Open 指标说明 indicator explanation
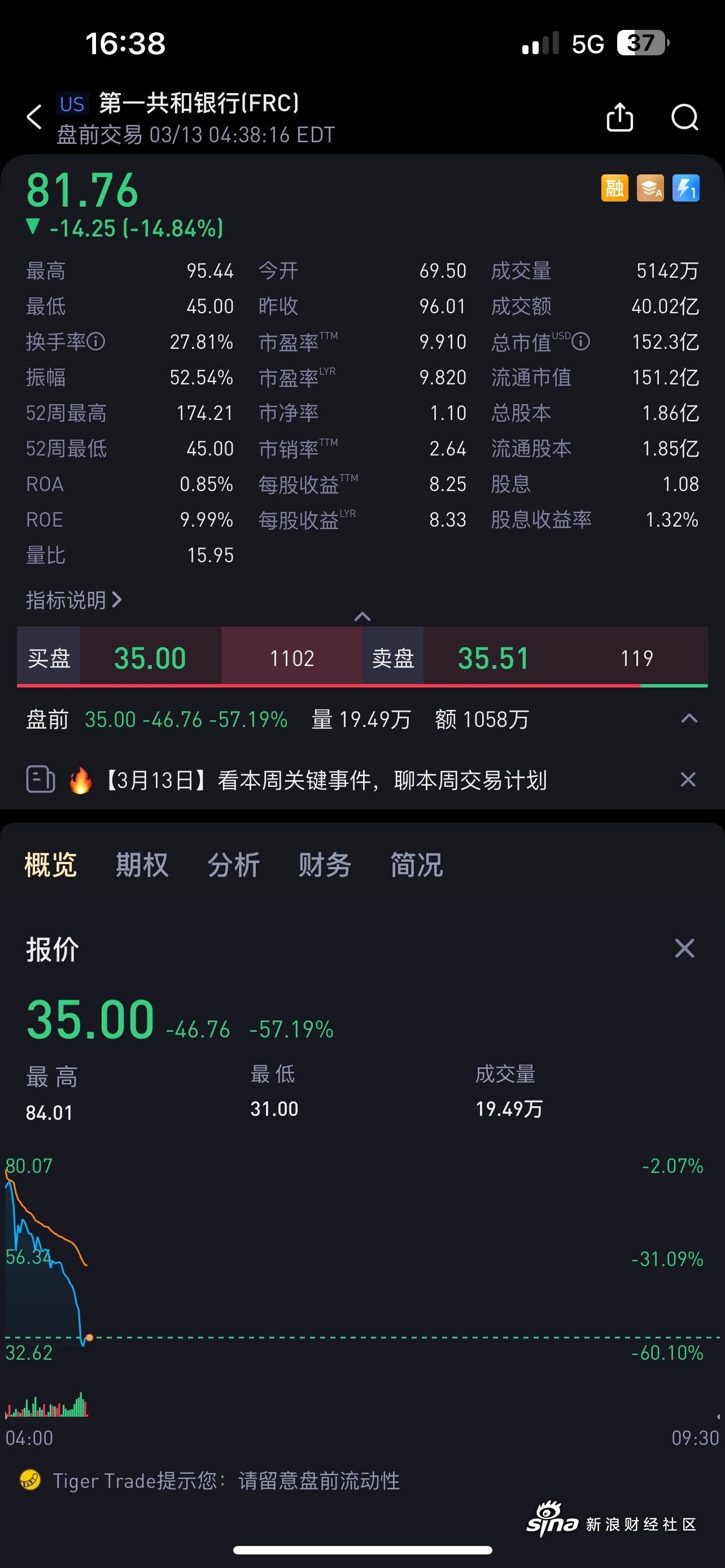Screen dimensions: 725x1568 (73, 600)
